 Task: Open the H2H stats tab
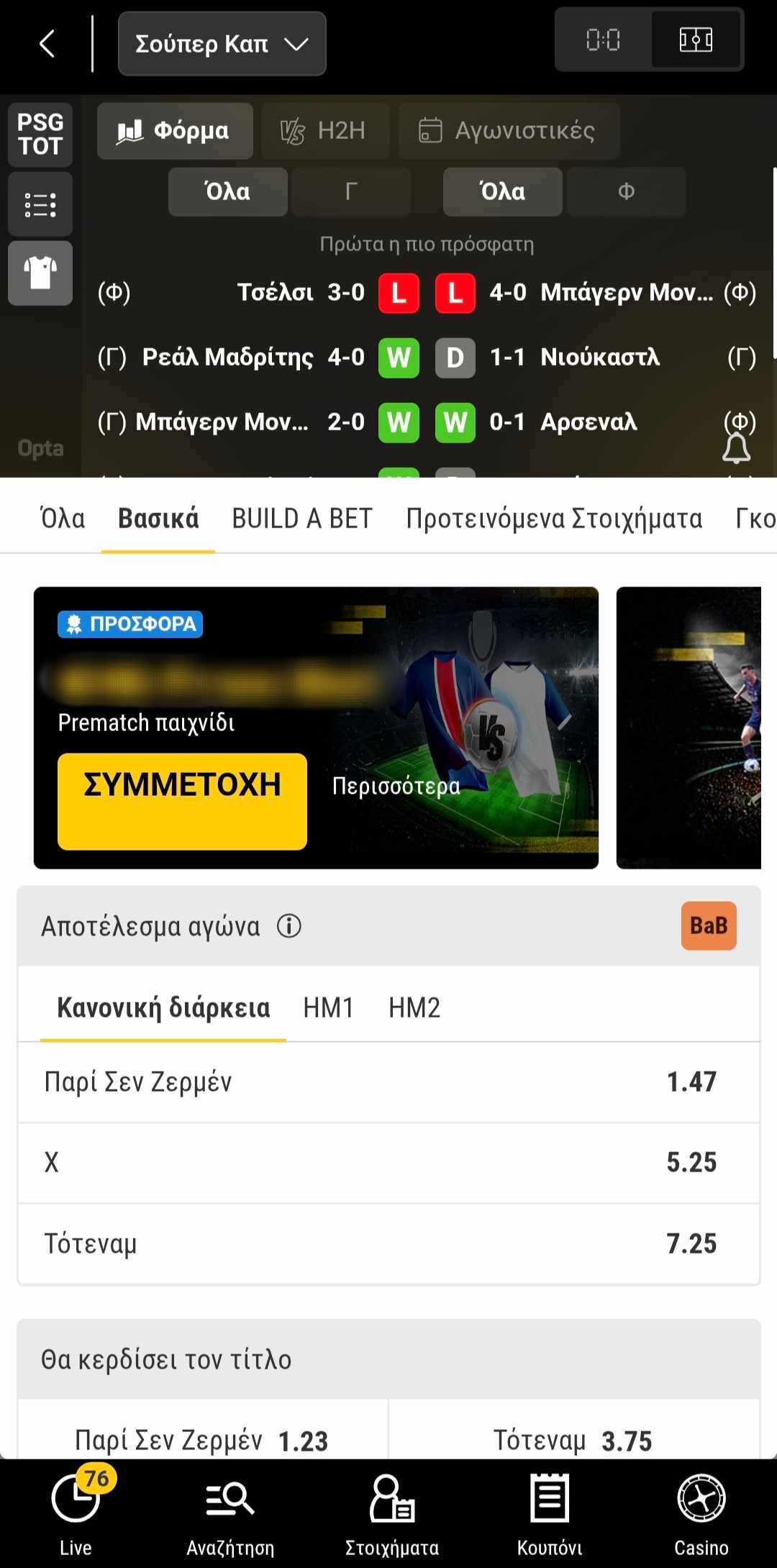(x=325, y=131)
